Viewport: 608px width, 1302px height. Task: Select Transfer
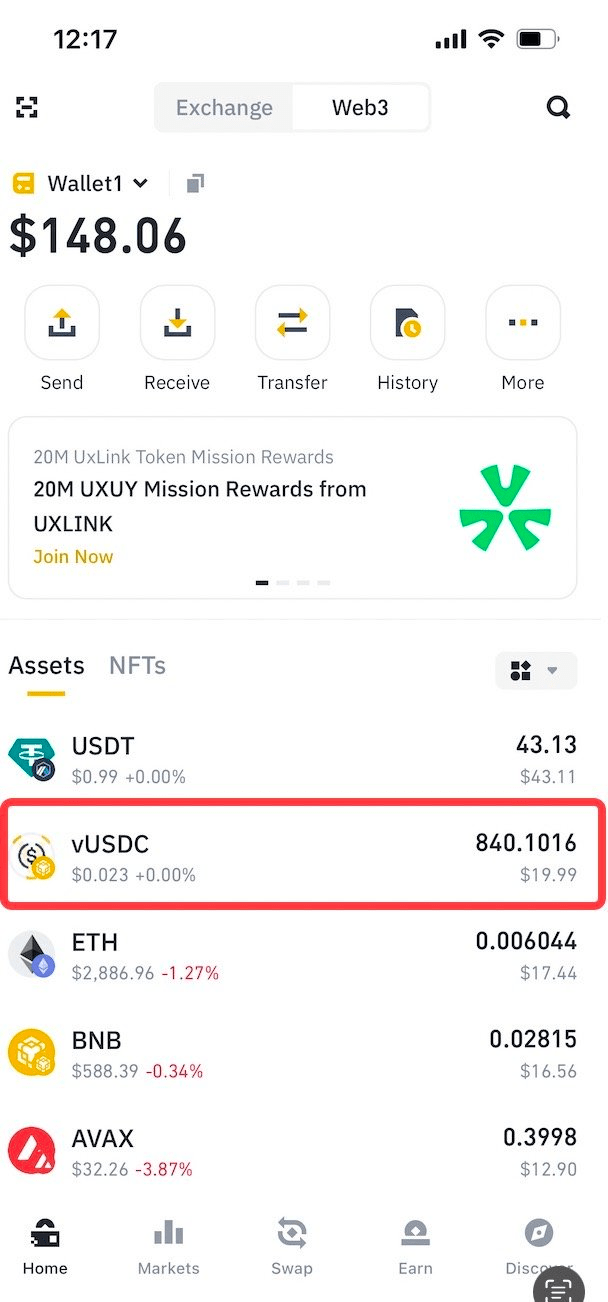point(292,323)
